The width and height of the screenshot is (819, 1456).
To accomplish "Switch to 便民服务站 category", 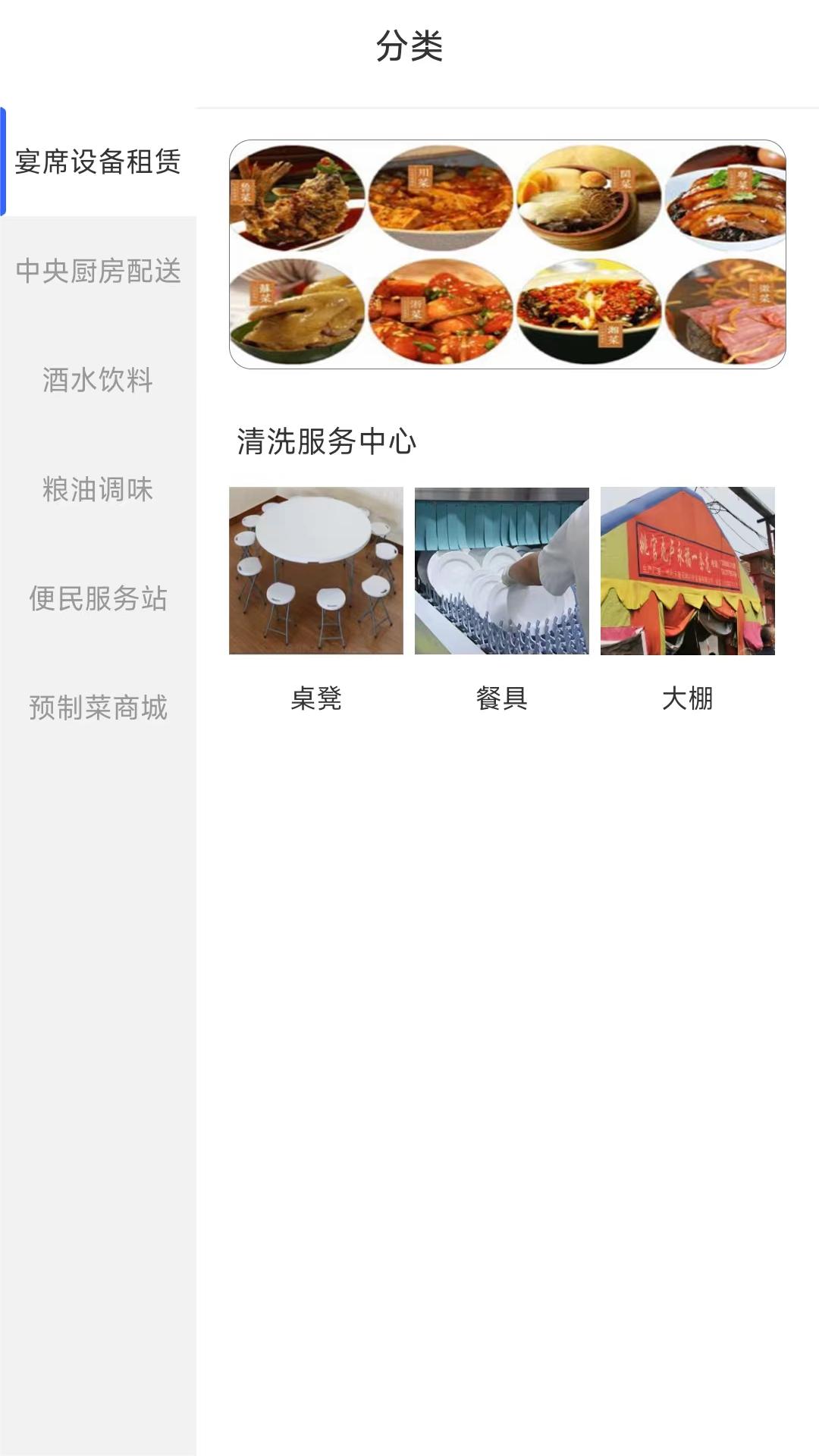I will pos(98,598).
